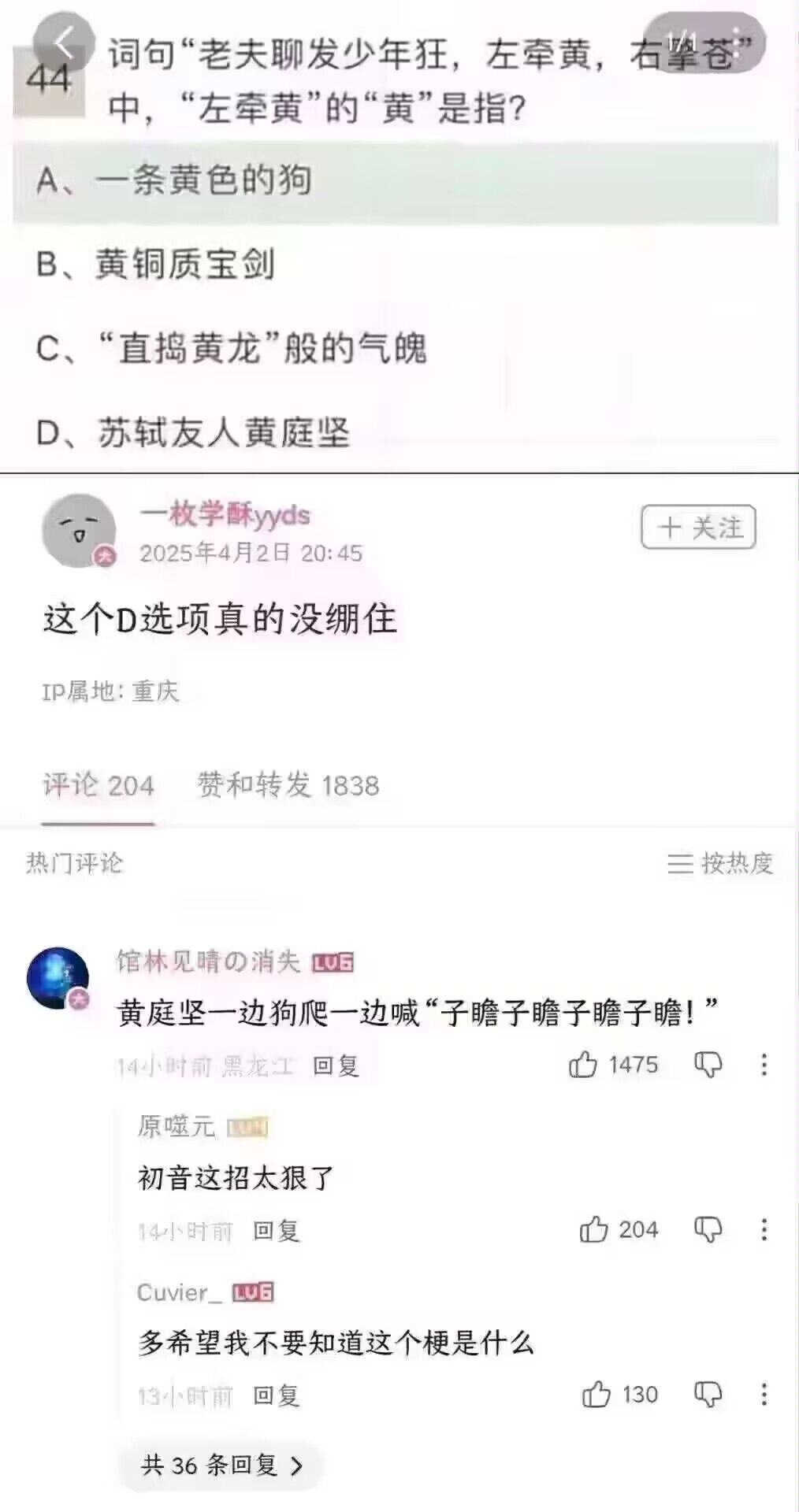The height and width of the screenshot is (1512, 799).
Task: Expand all 共 36 条回复 replies
Action: pyautogui.click(x=221, y=1465)
